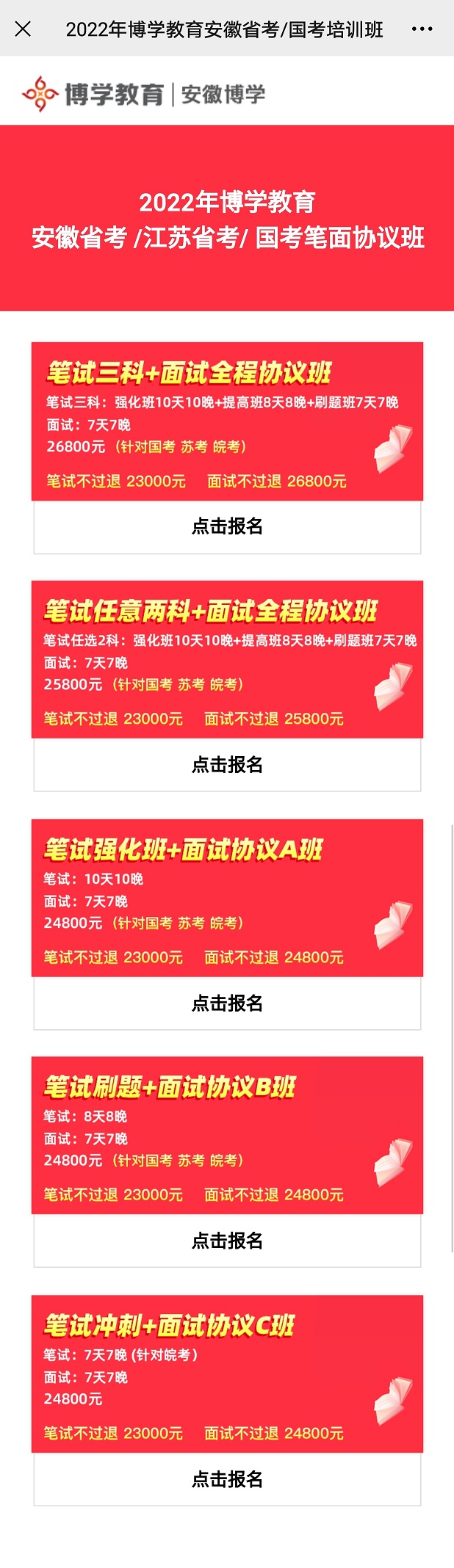Tap 点击报名 under 笔试三科+面试全程协议班
454x1568 pixels.
pyautogui.click(x=227, y=526)
